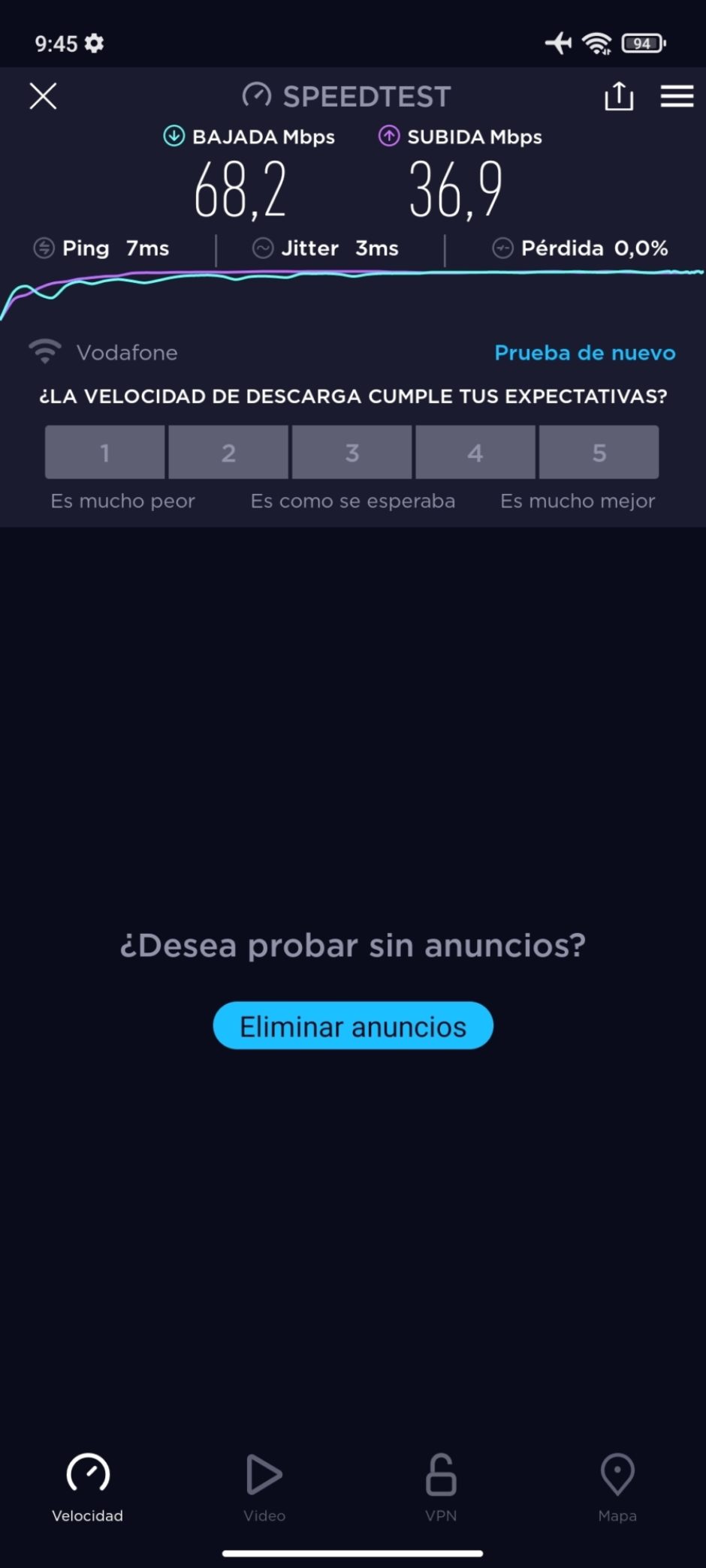
Task: Tap Eliminar anuncios button
Action: click(353, 1025)
